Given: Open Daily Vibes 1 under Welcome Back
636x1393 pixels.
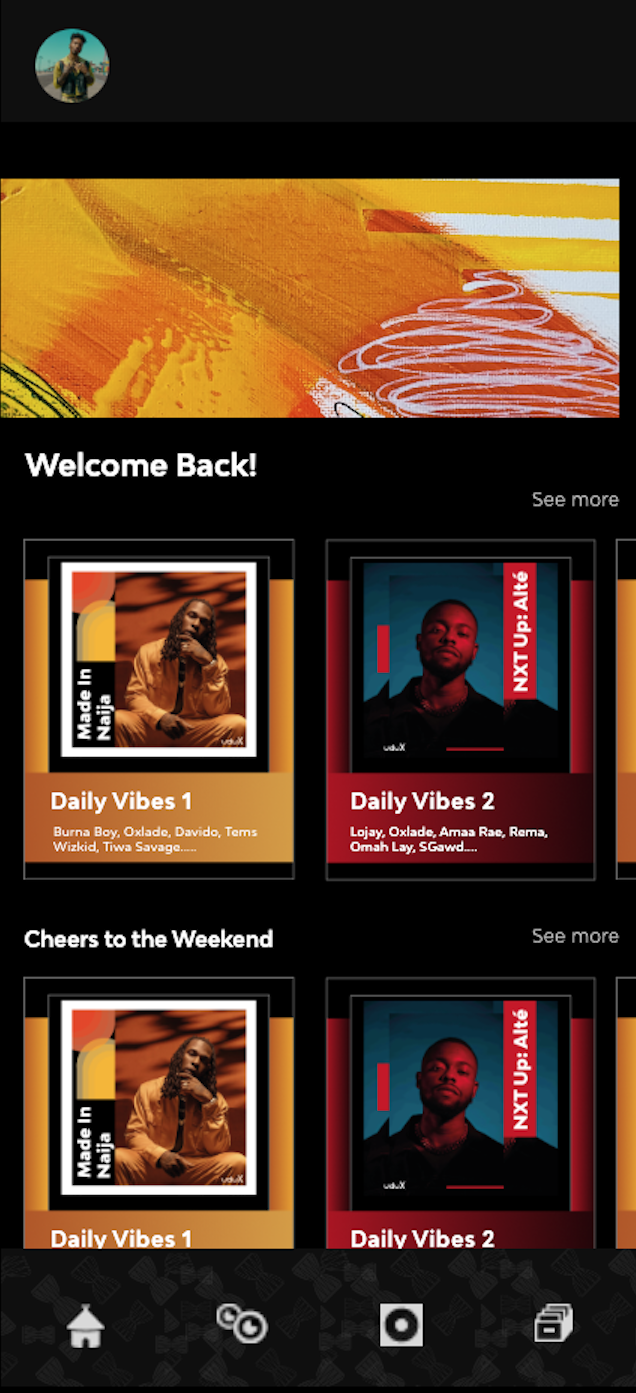Looking at the screenshot, I should (x=159, y=709).
